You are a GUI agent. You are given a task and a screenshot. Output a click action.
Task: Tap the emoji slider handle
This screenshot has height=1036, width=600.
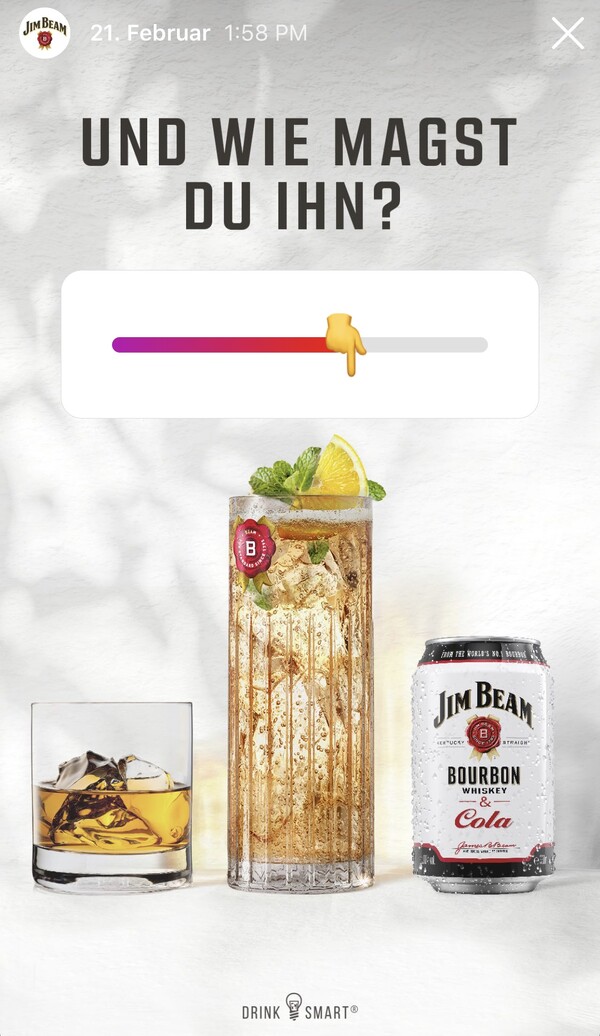[x=344, y=343]
